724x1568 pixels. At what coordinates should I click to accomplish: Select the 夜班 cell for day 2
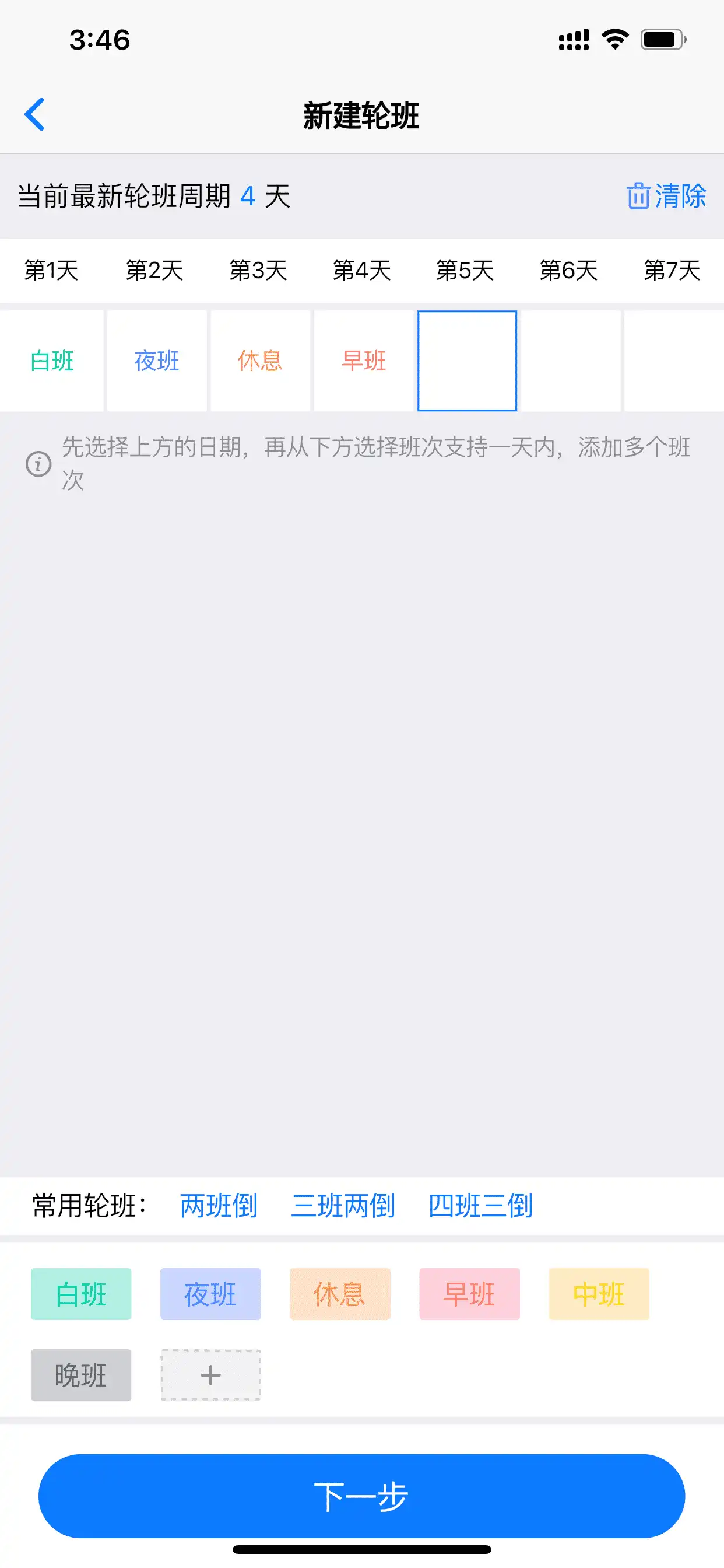point(157,361)
